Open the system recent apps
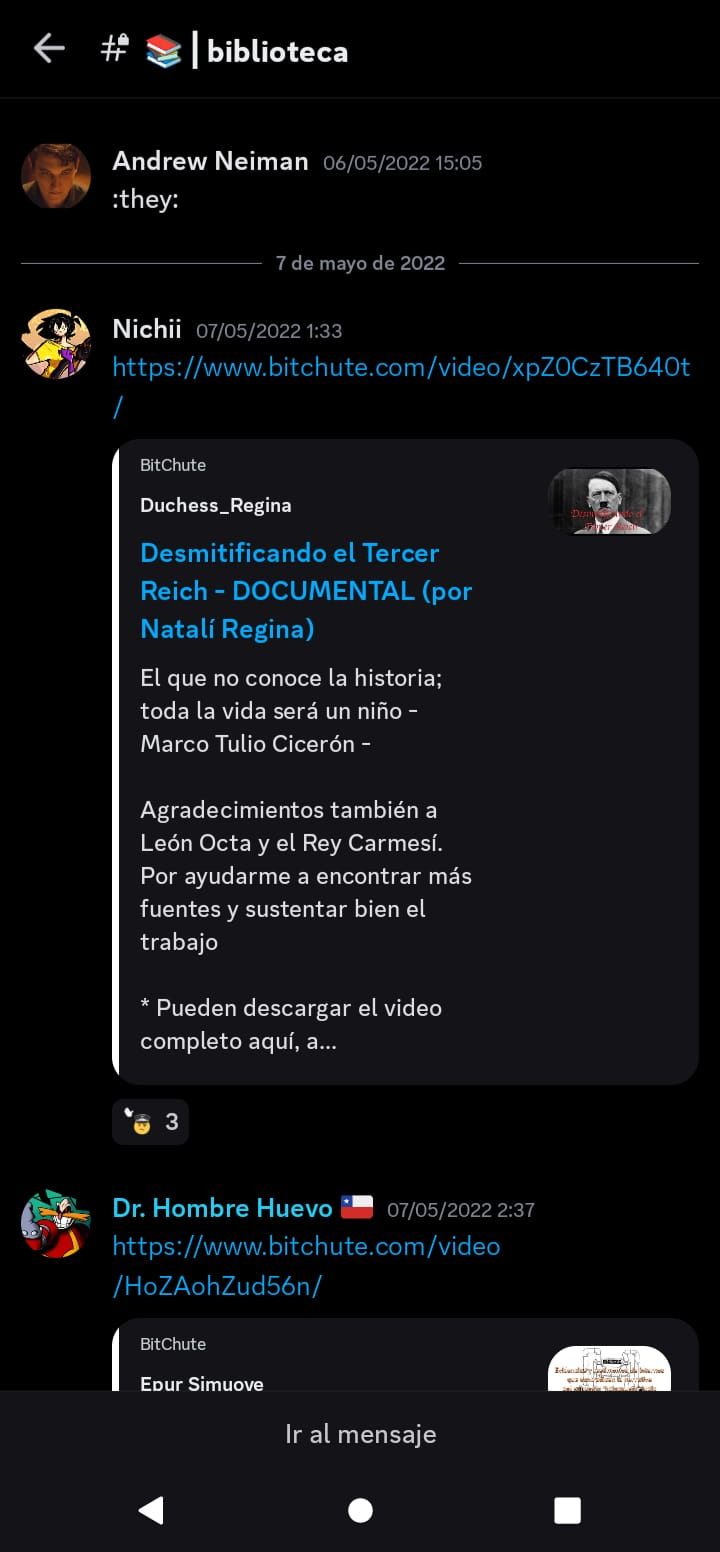The height and width of the screenshot is (1552, 720). coord(567,1510)
